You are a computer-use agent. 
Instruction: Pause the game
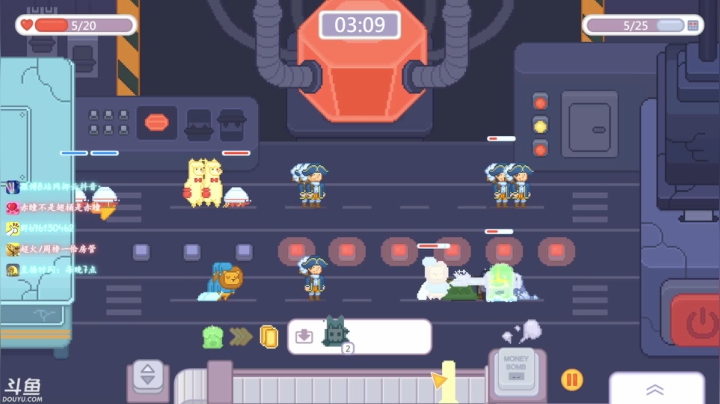pos(571,379)
